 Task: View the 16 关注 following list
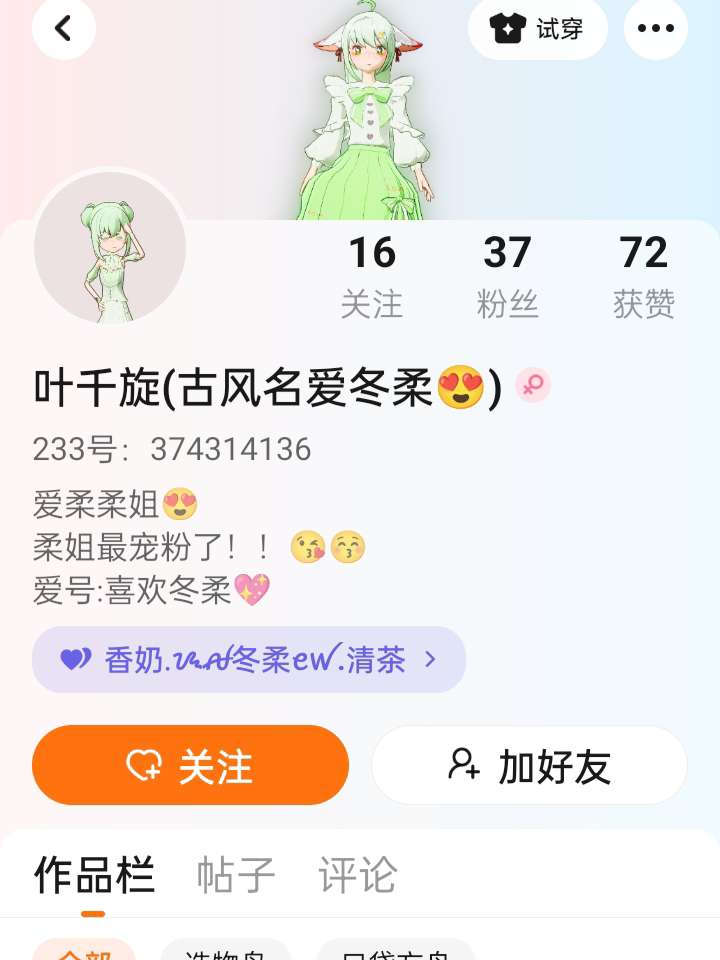click(x=372, y=277)
